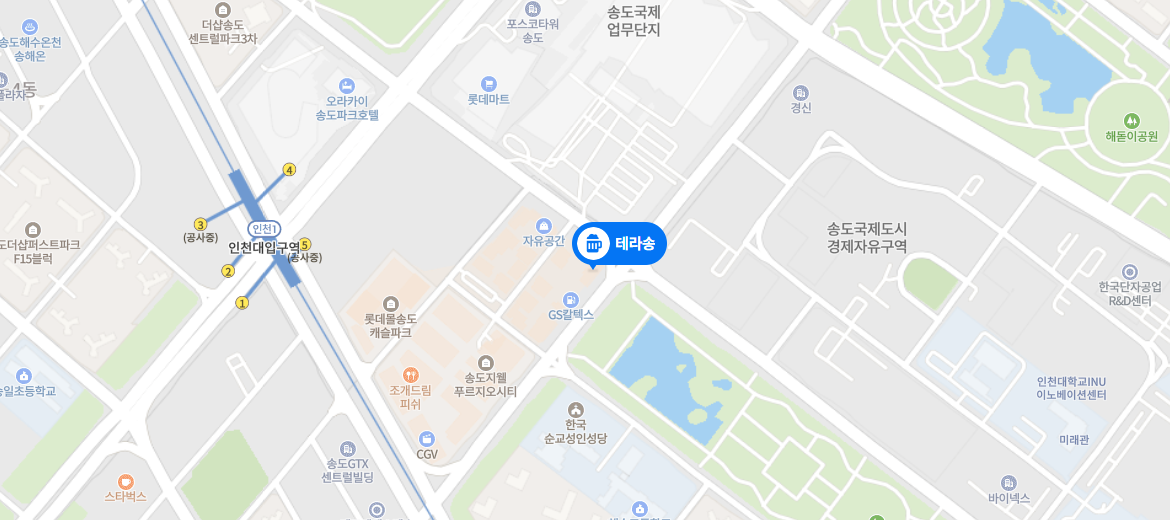Open the 오라카이 송도파크호텔 hotel icon
Screen dimensions: 1170x520
tap(347, 85)
